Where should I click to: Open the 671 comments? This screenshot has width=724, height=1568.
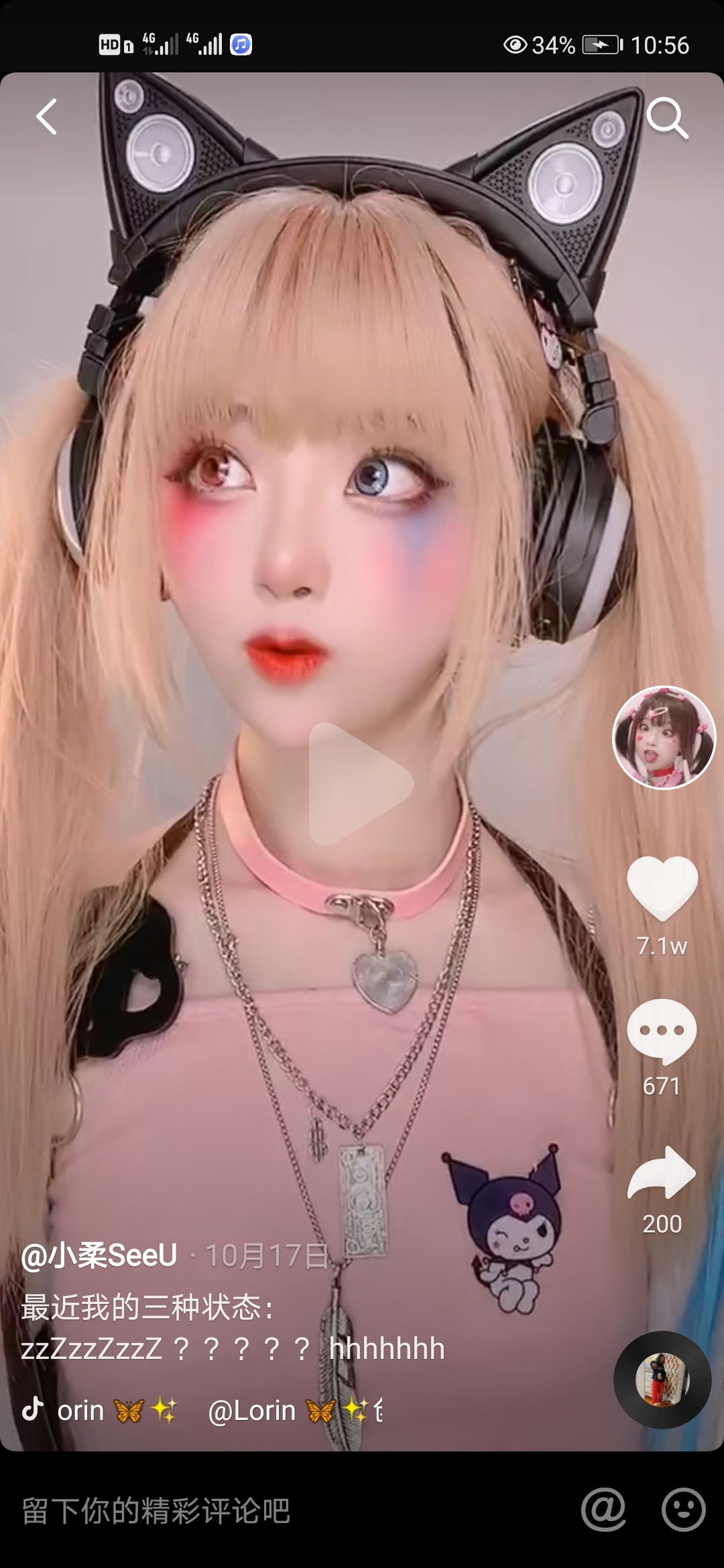[662, 1032]
